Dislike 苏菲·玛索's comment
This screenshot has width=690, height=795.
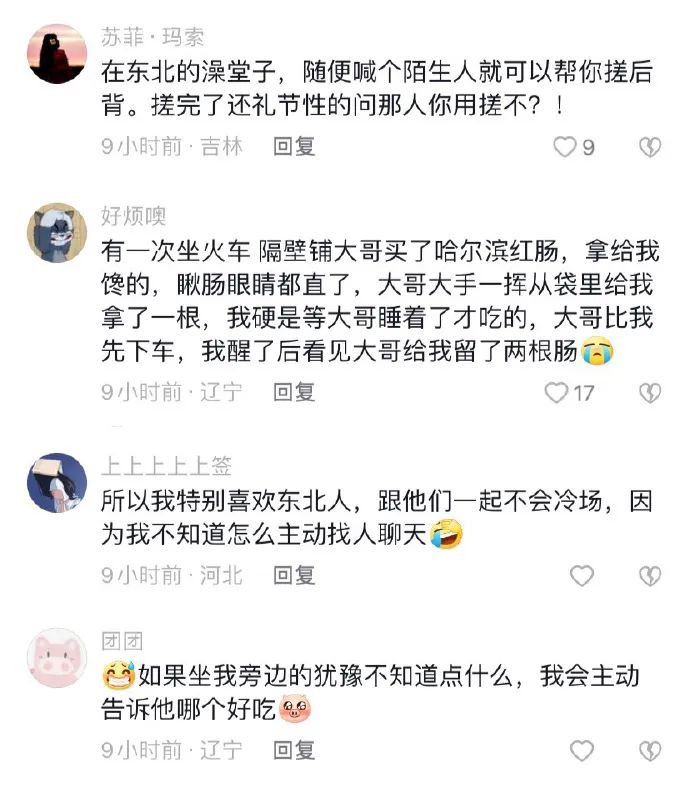(x=650, y=147)
